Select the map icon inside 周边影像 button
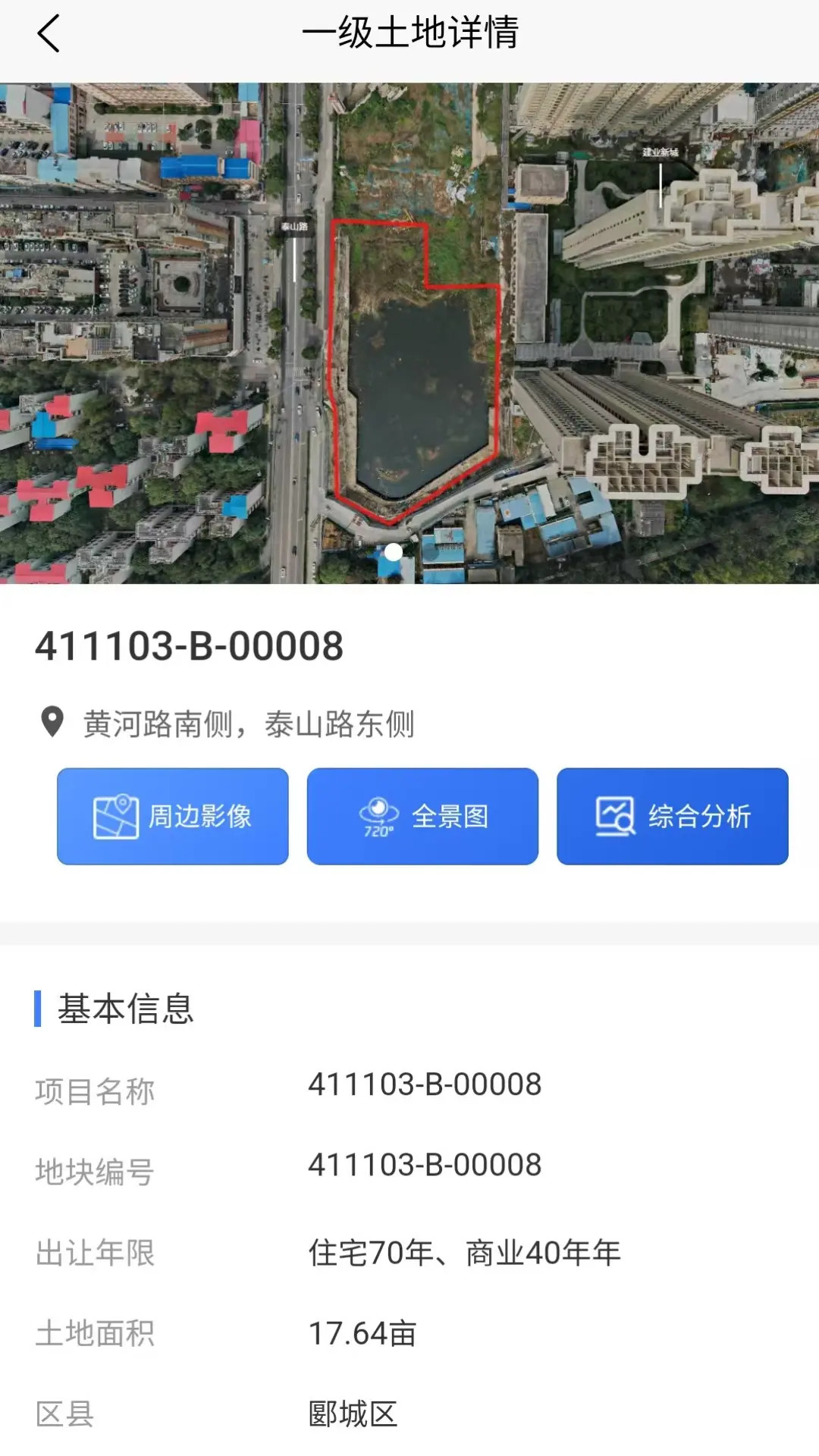This screenshot has height=1456, width=819. point(115,815)
